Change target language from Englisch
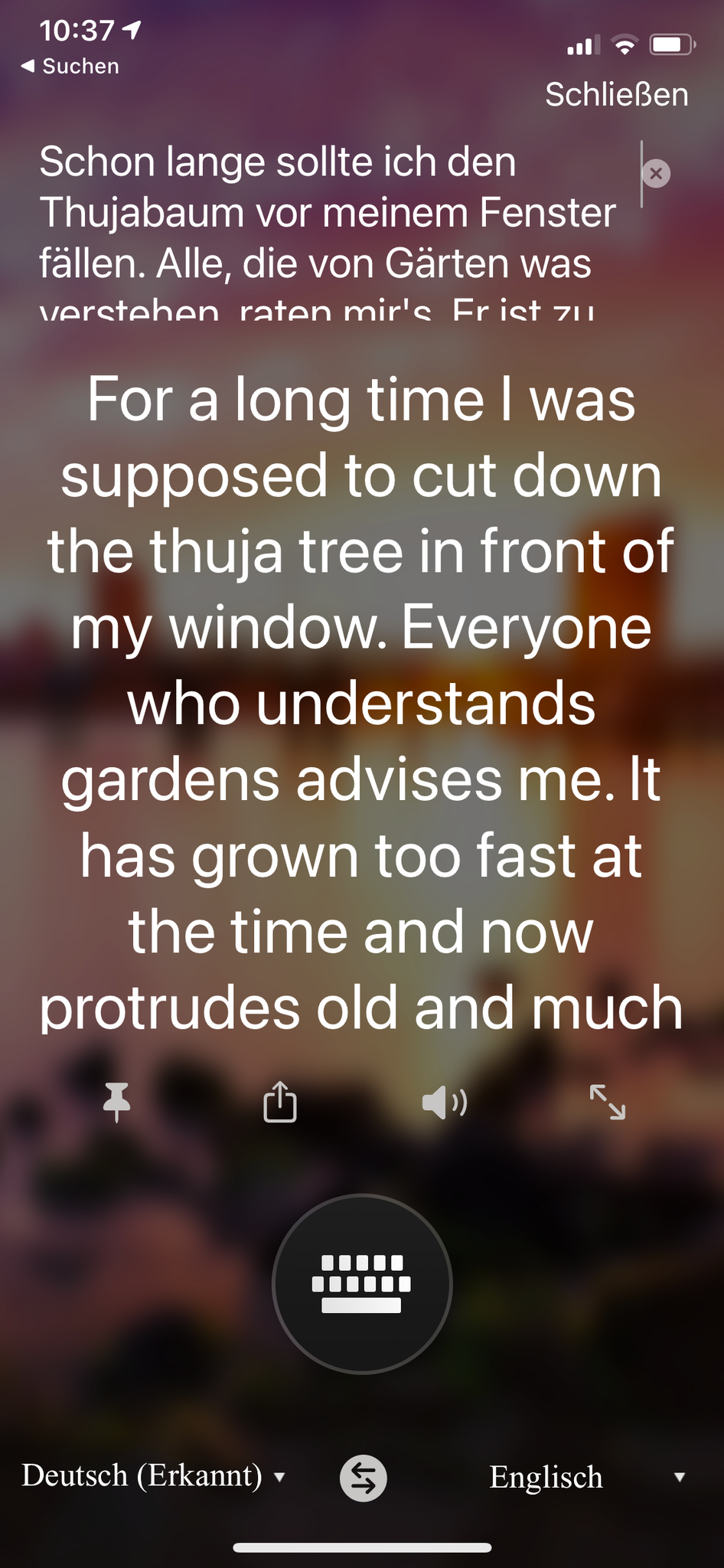 coord(585,1478)
